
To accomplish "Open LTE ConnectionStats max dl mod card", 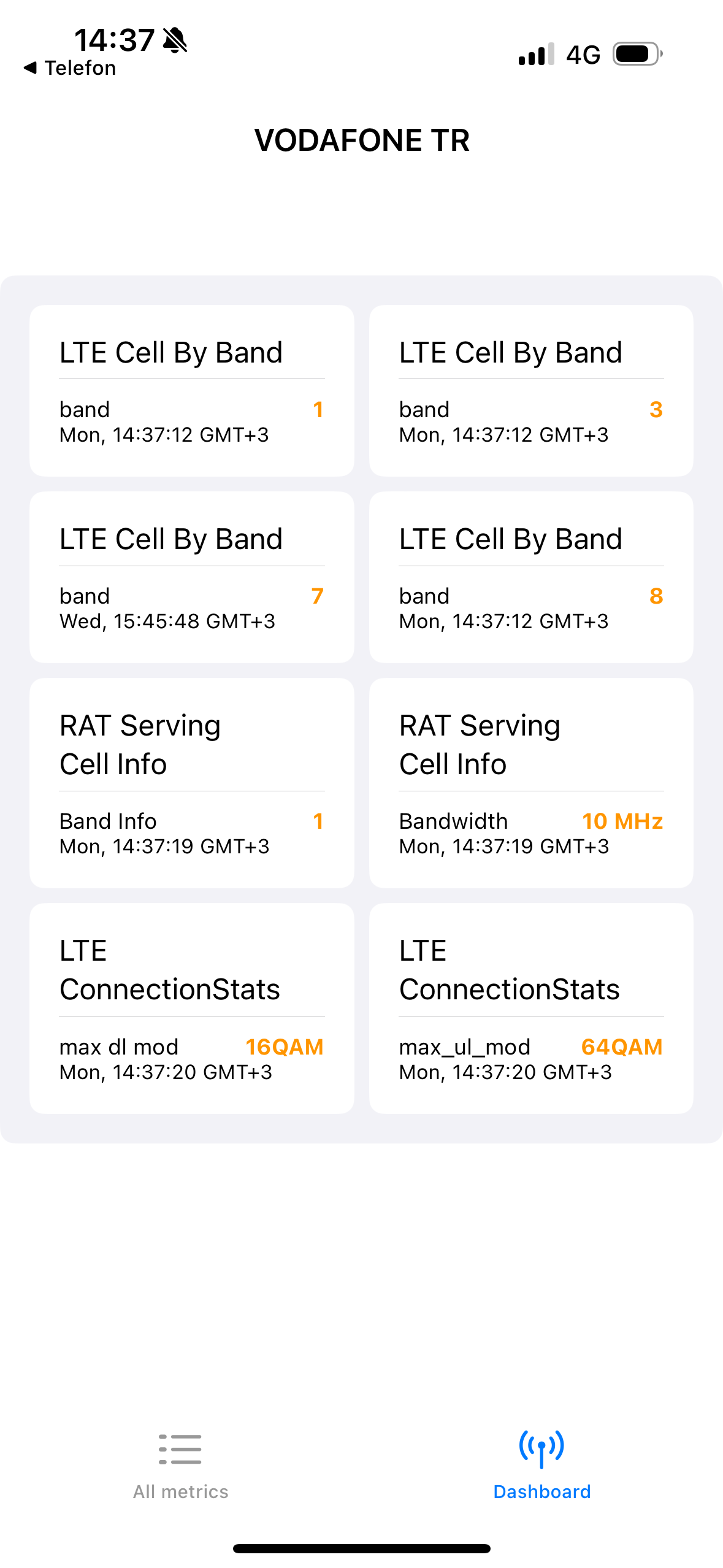I will (192, 1009).
